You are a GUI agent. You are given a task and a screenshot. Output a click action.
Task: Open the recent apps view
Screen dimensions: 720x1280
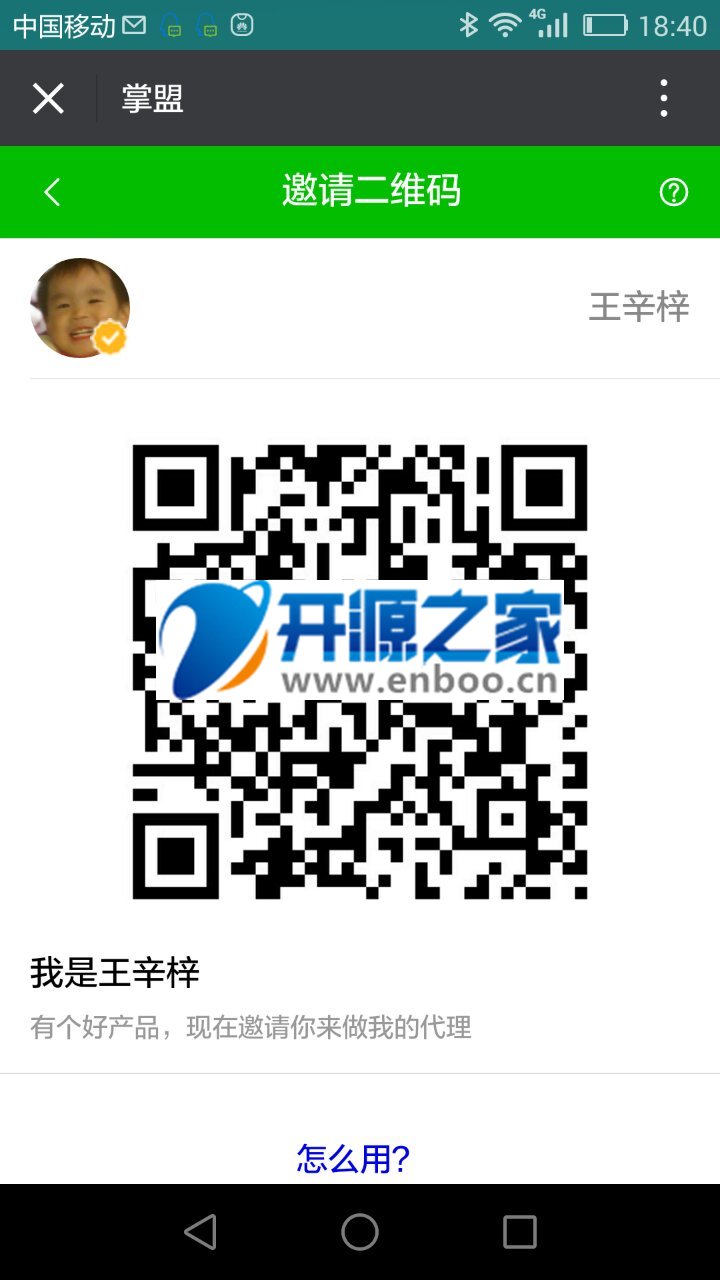coord(520,1232)
